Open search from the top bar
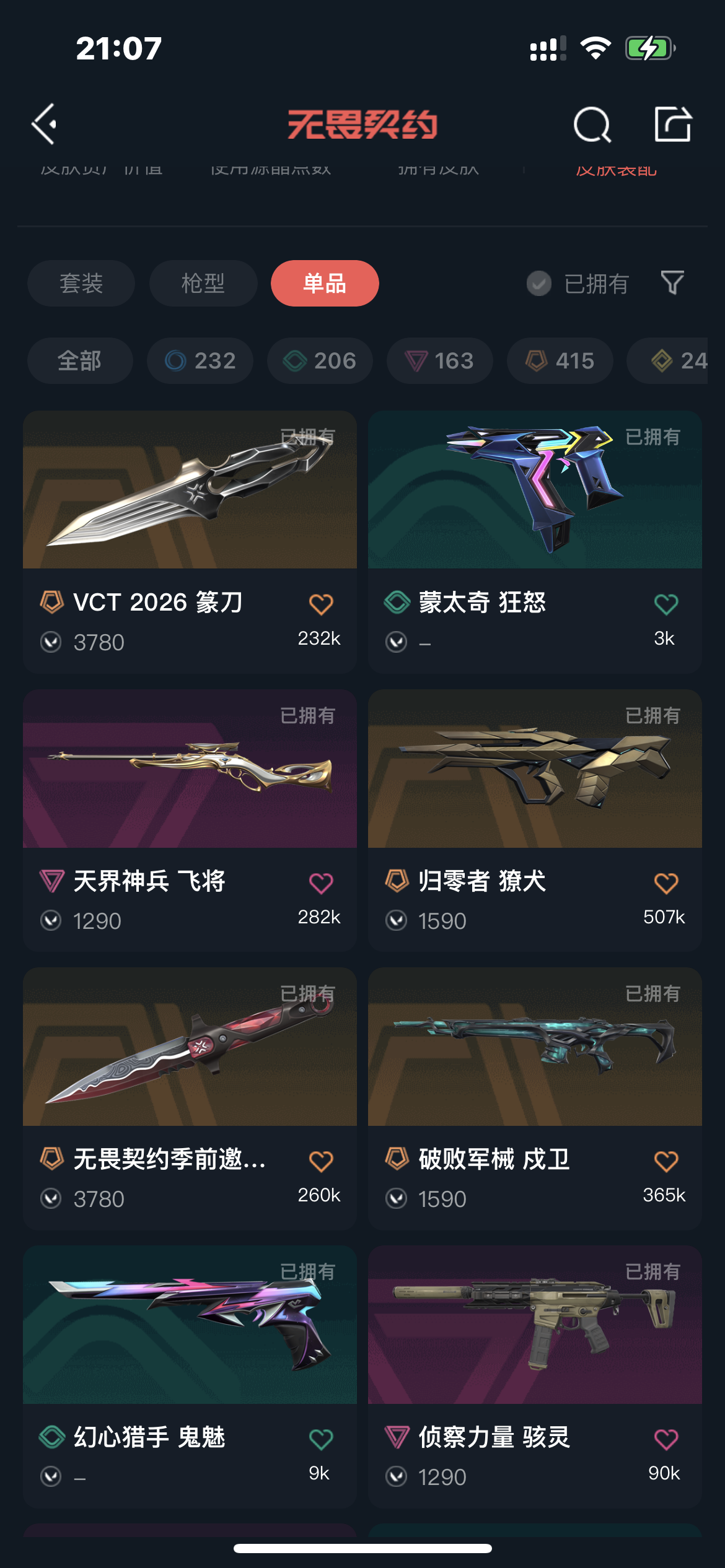The width and height of the screenshot is (725, 1568). [x=592, y=124]
